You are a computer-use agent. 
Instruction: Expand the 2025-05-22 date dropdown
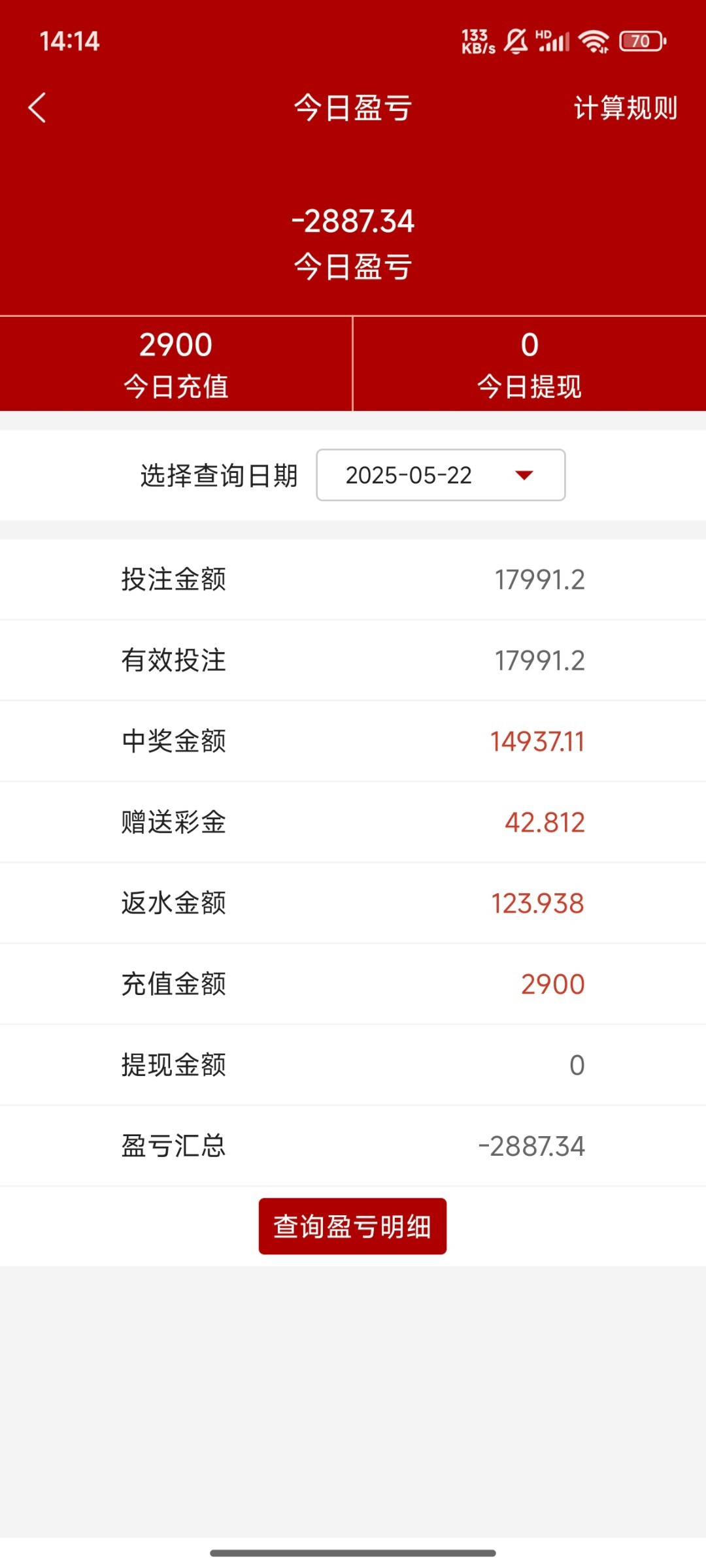[x=441, y=475]
